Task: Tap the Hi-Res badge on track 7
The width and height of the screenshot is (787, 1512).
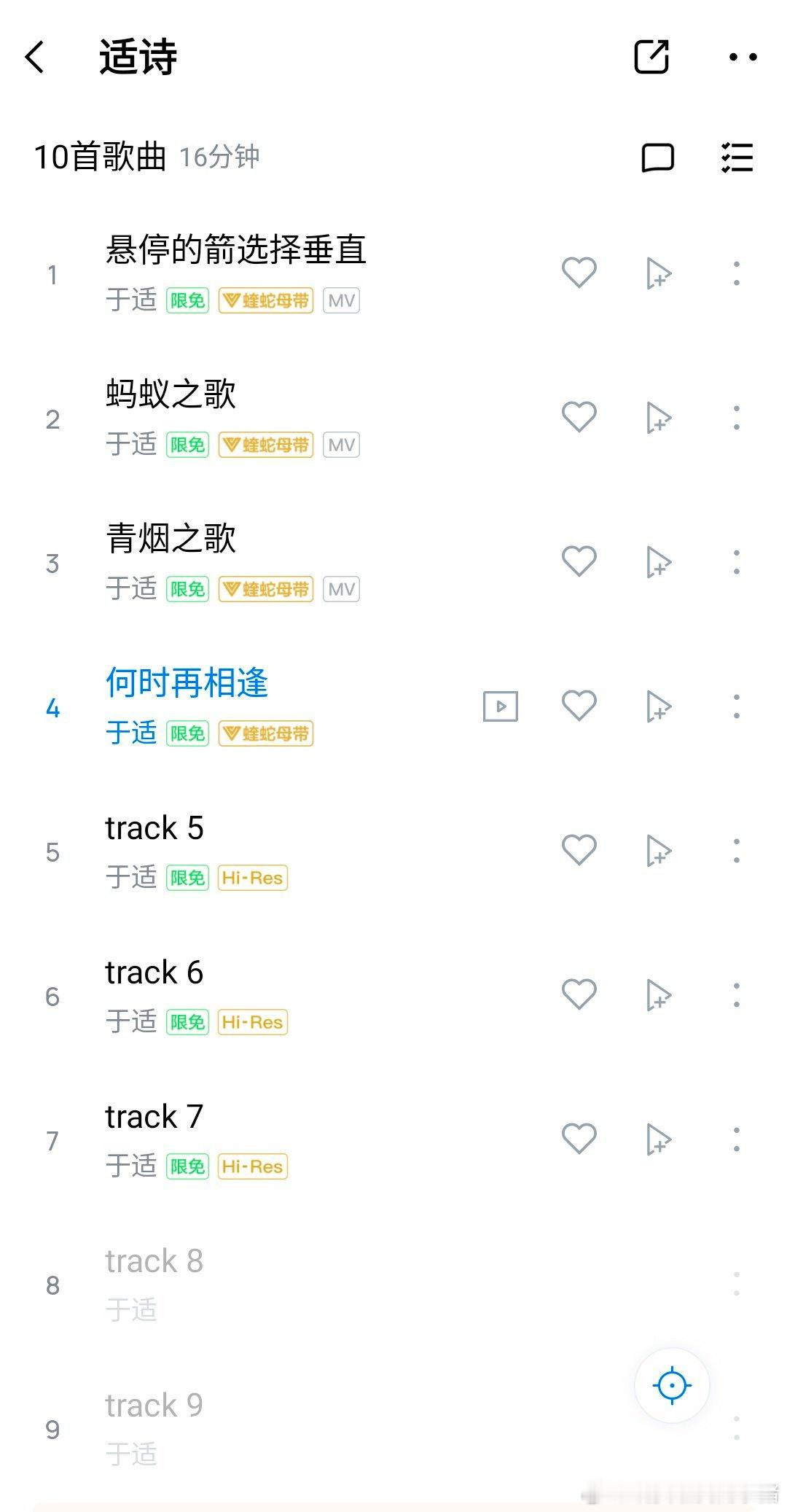Action: pos(252,1166)
